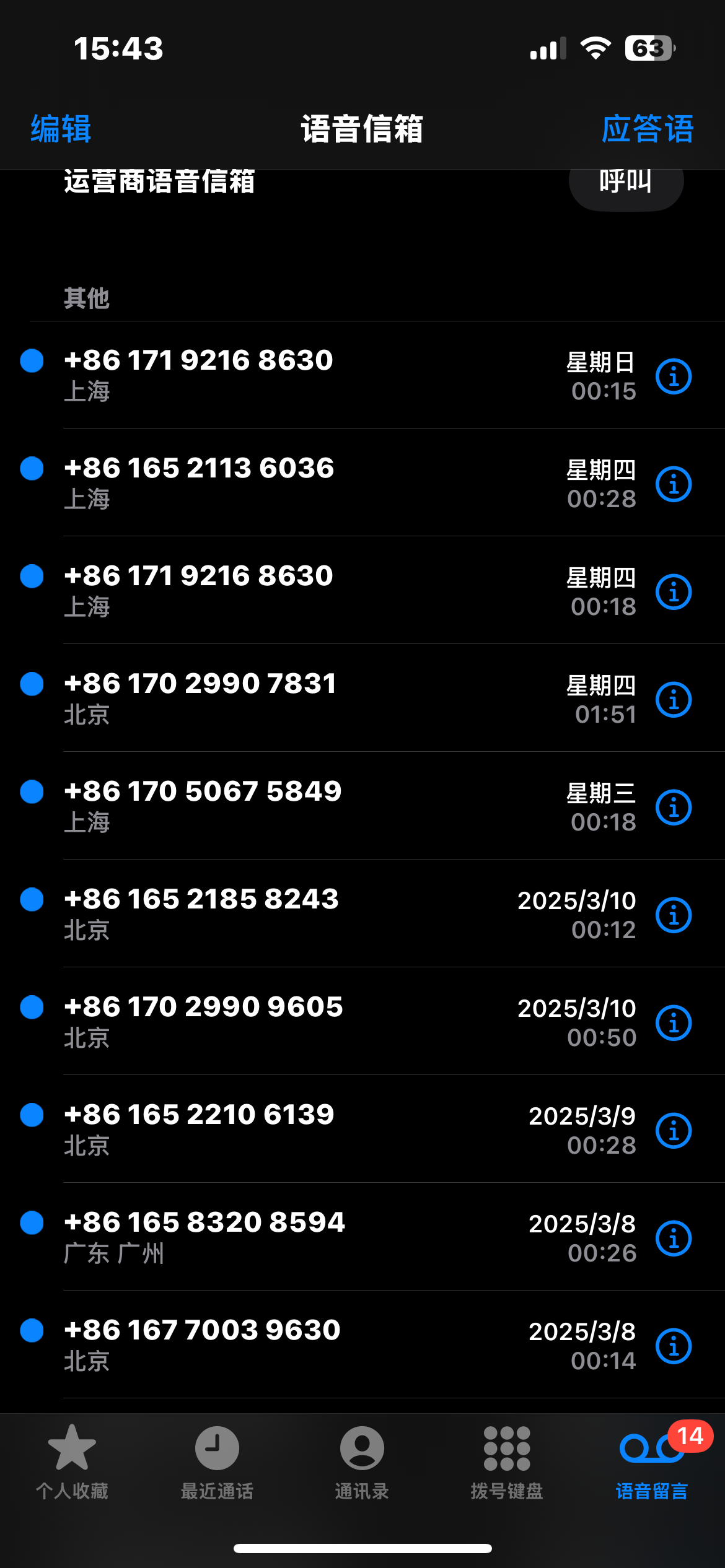Screen dimensions: 725x1568
Task: Open the 应答语 greeting settings
Action: (647, 129)
